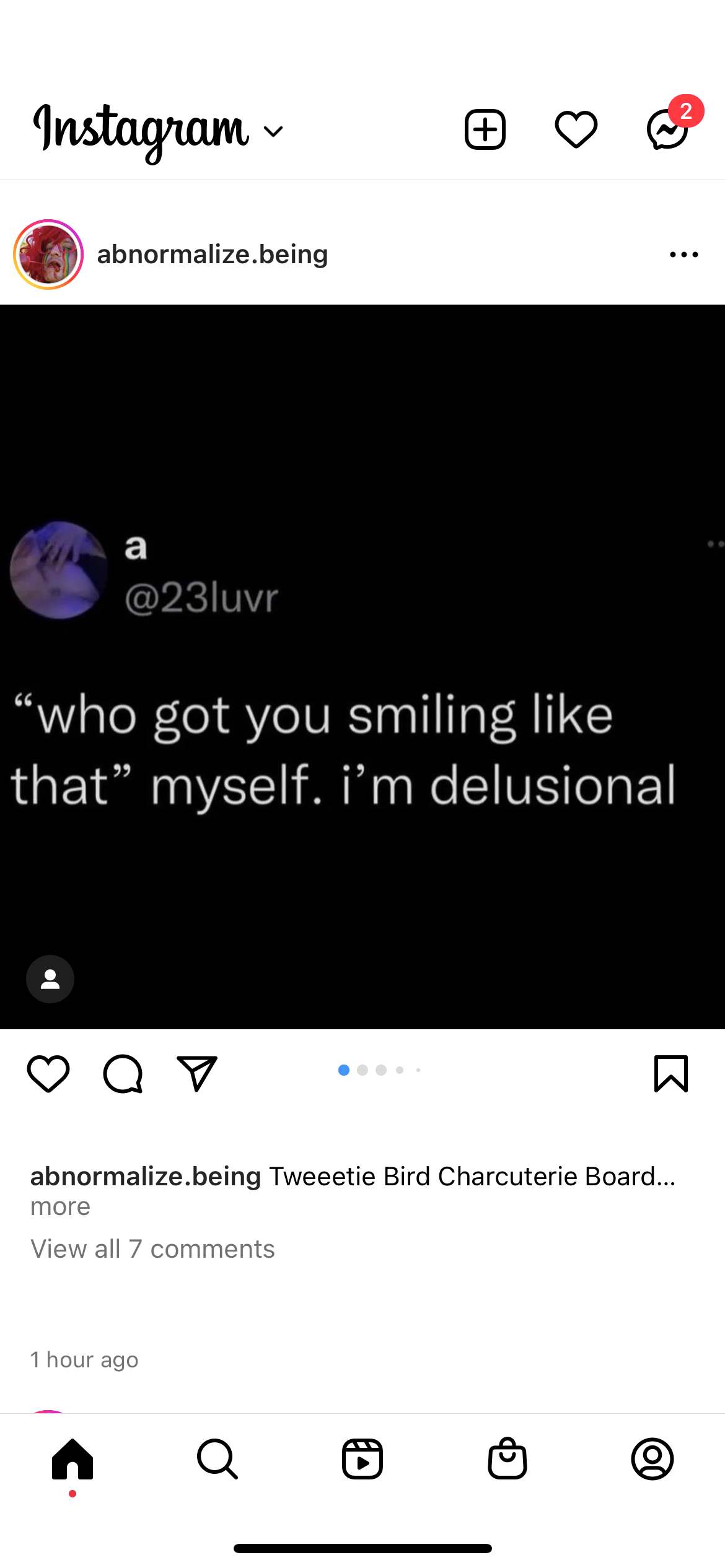View abnormalize.being's story from avatar
This screenshot has height=1568, width=725.
pyautogui.click(x=48, y=255)
